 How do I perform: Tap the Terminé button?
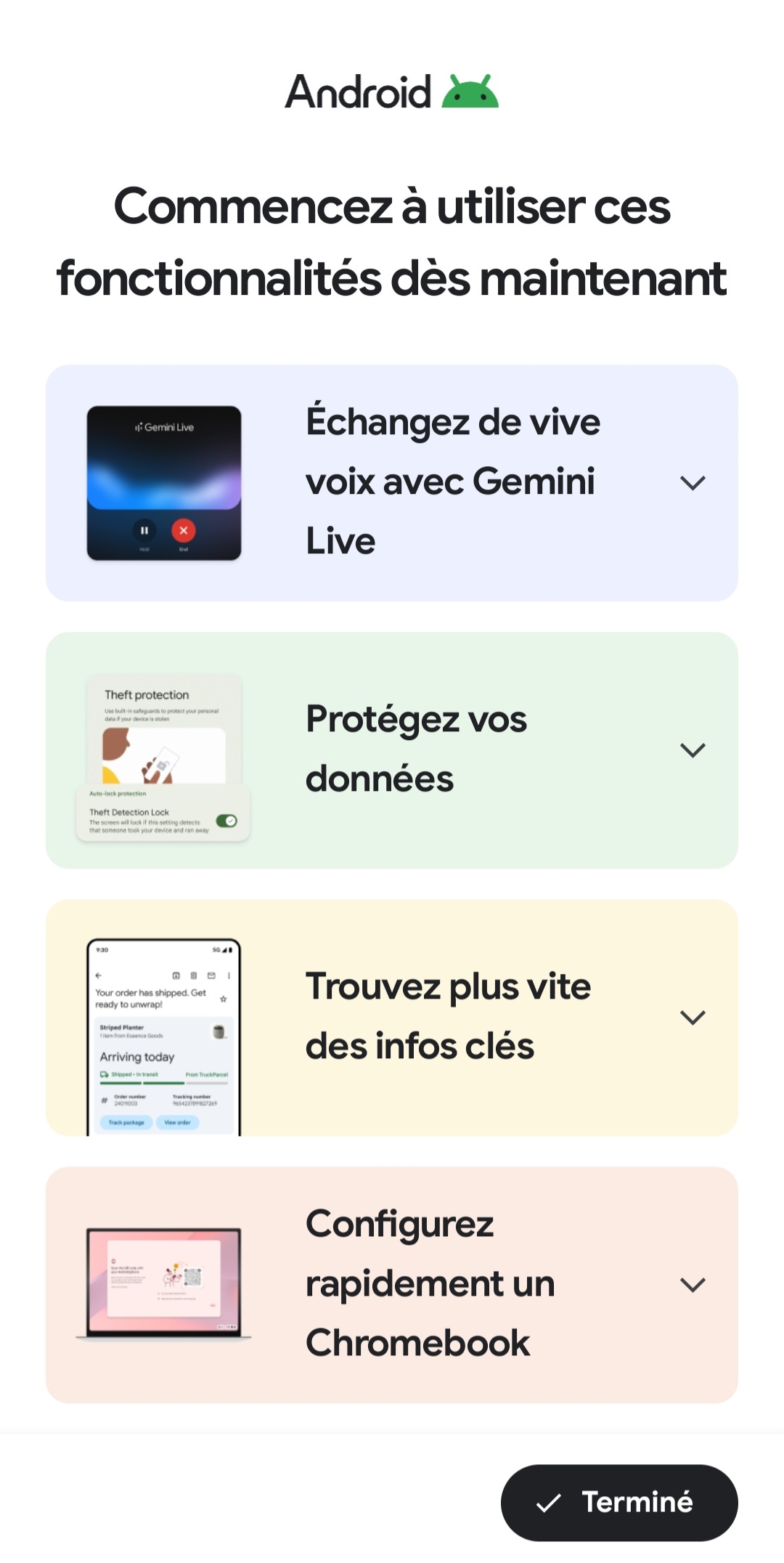(619, 1502)
